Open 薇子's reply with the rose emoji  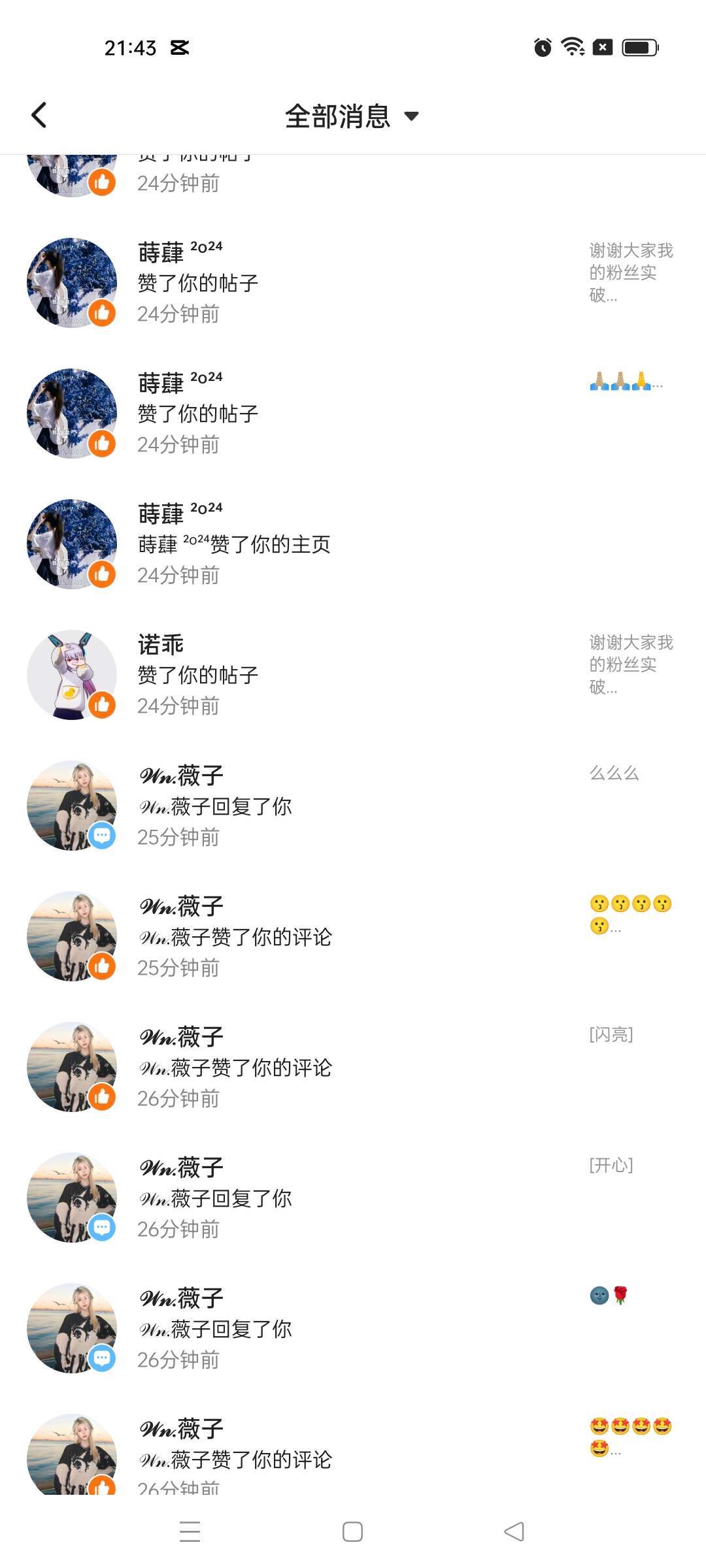[353, 1328]
